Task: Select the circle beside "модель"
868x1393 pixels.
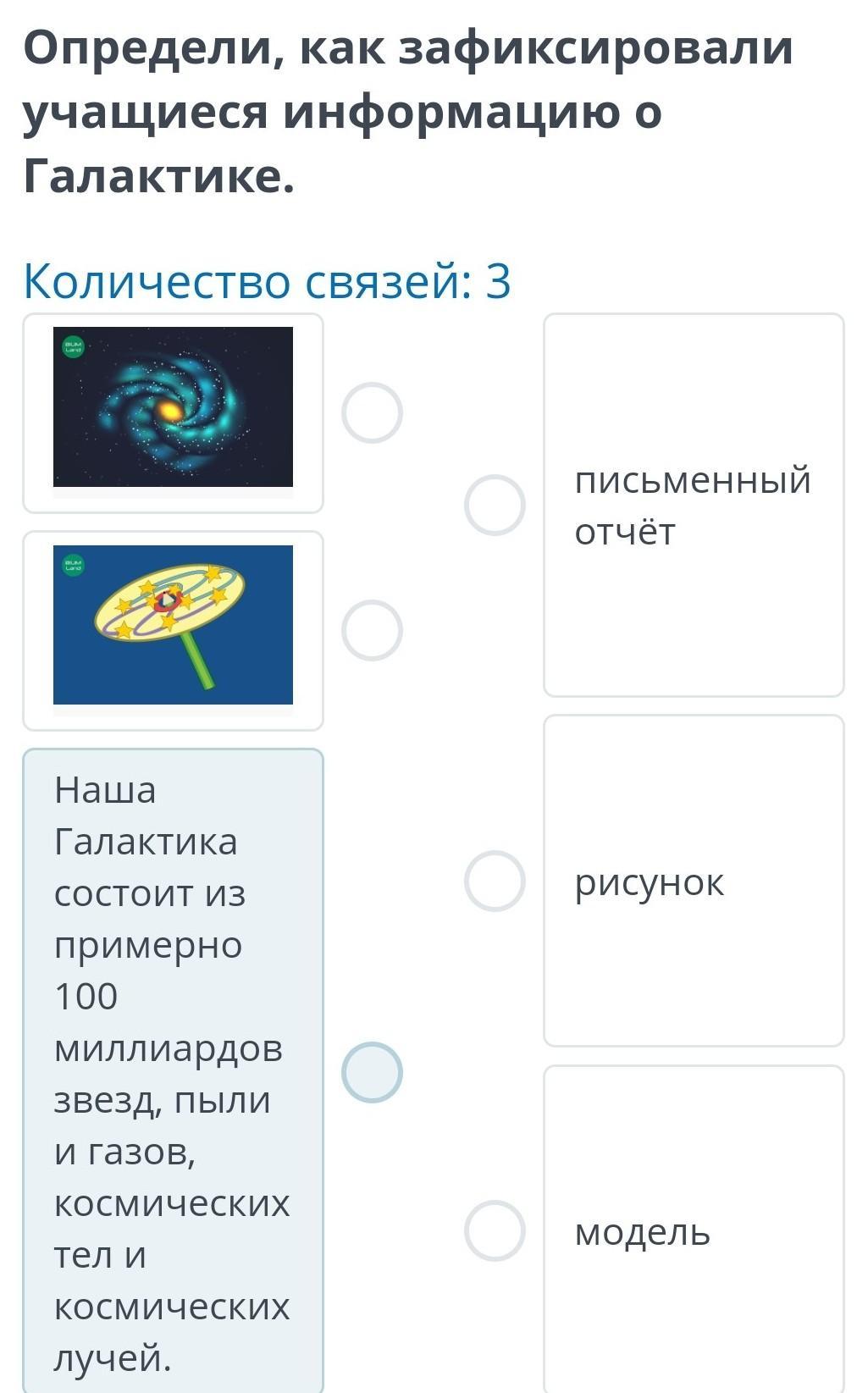Action: (x=495, y=1231)
